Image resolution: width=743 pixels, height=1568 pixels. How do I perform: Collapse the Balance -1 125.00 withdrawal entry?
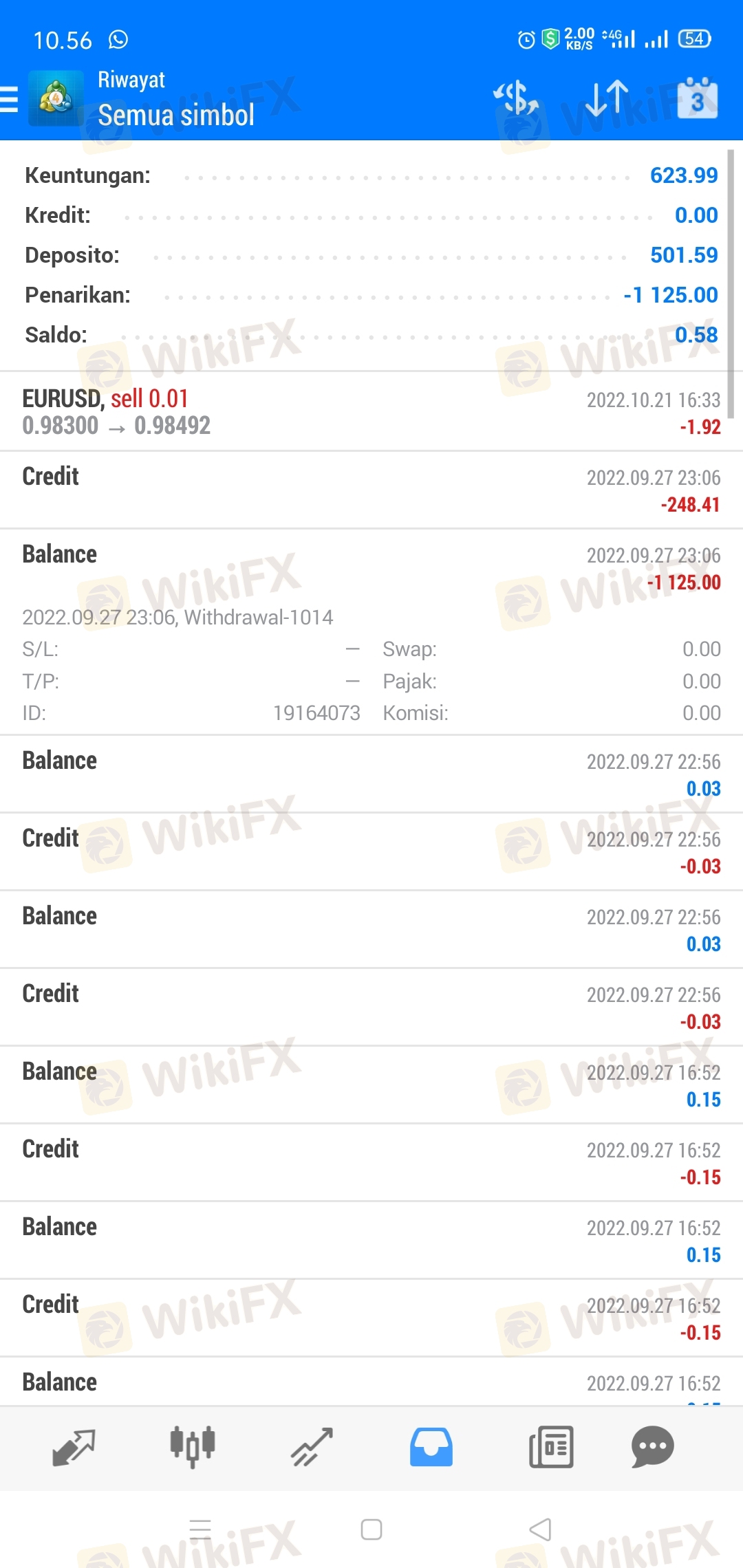pos(371,632)
